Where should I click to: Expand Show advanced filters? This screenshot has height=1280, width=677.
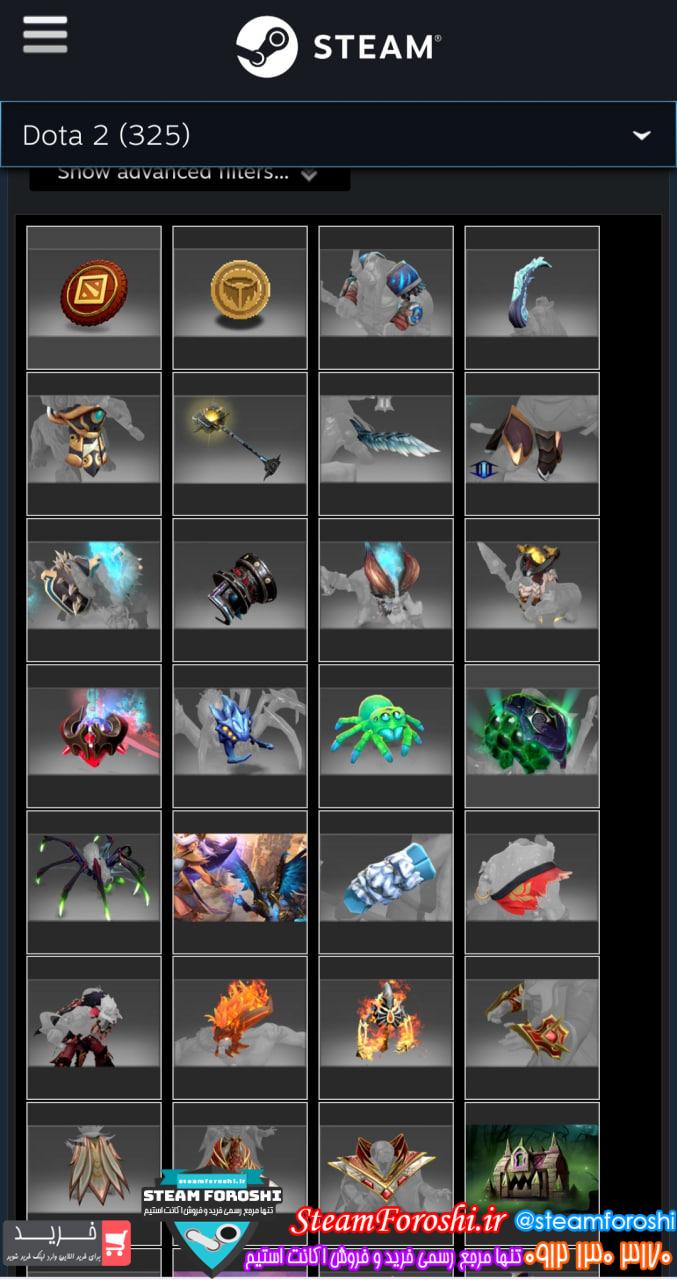[189, 174]
